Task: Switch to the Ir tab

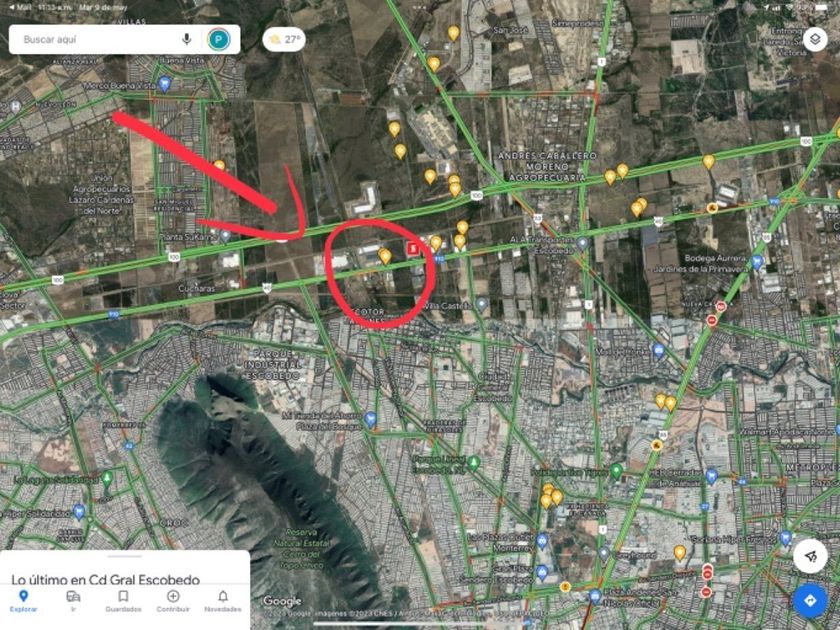Action: click(73, 601)
